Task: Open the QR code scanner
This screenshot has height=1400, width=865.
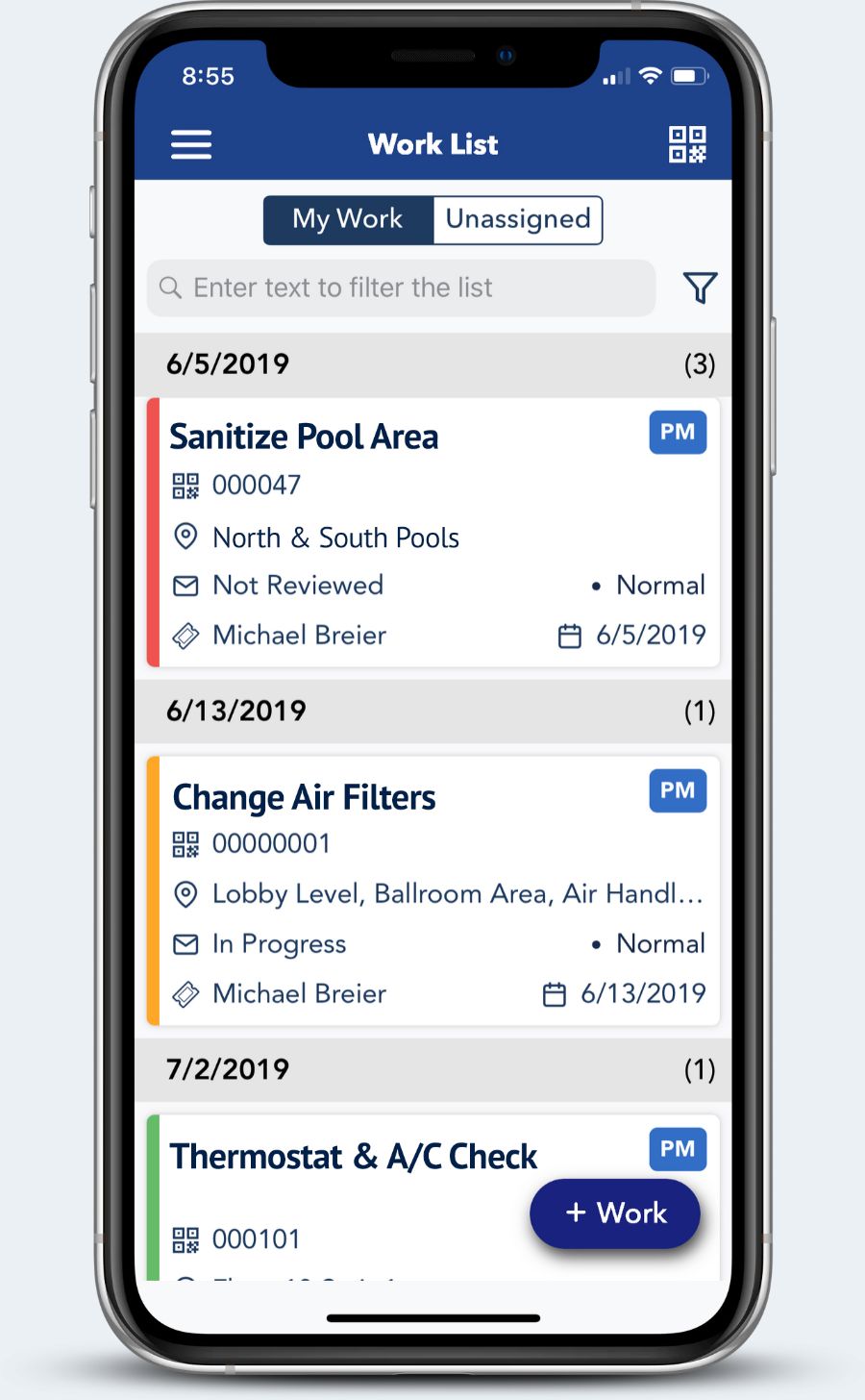Action: (687, 144)
